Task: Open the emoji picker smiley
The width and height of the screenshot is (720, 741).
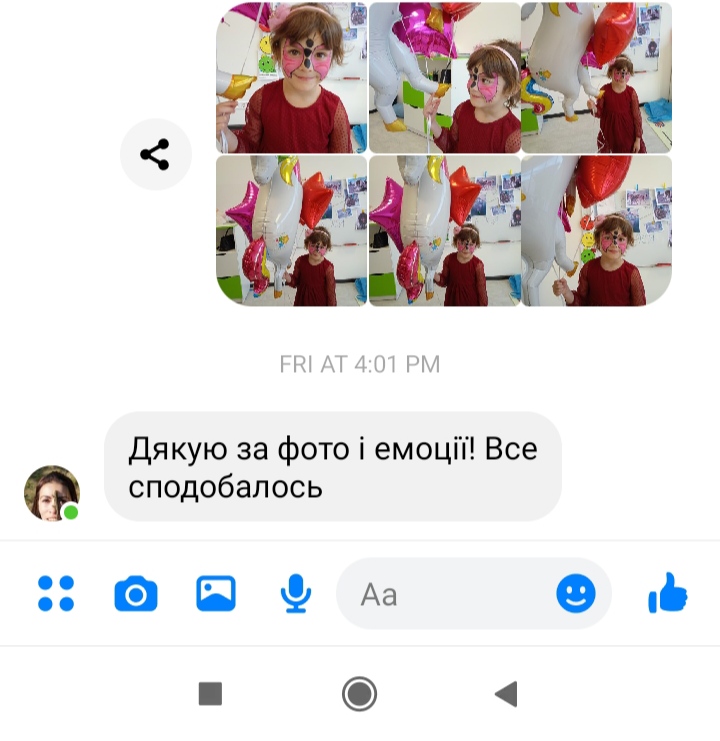Action: (x=576, y=594)
